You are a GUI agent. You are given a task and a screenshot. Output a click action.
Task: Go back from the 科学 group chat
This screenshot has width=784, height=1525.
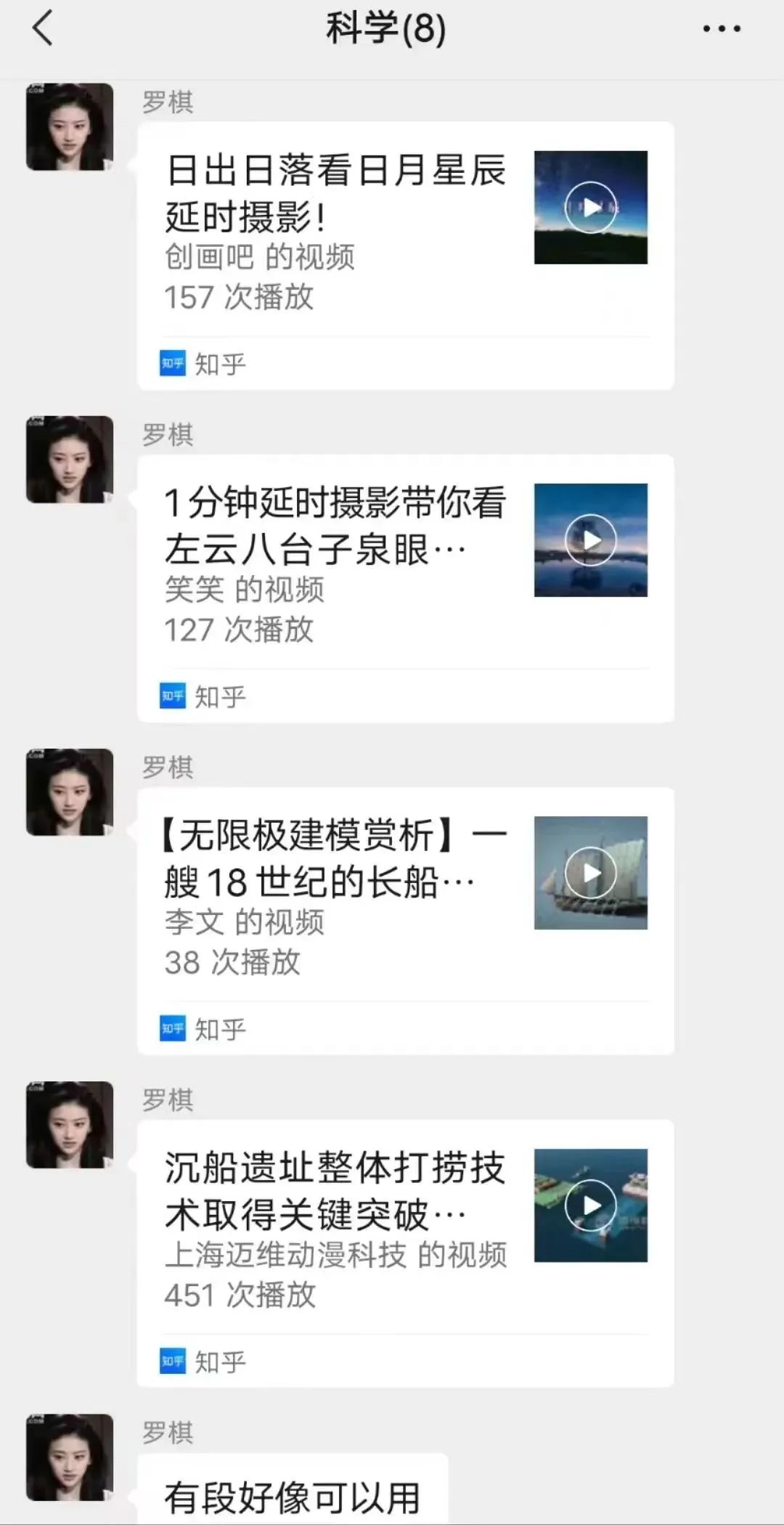point(44,29)
